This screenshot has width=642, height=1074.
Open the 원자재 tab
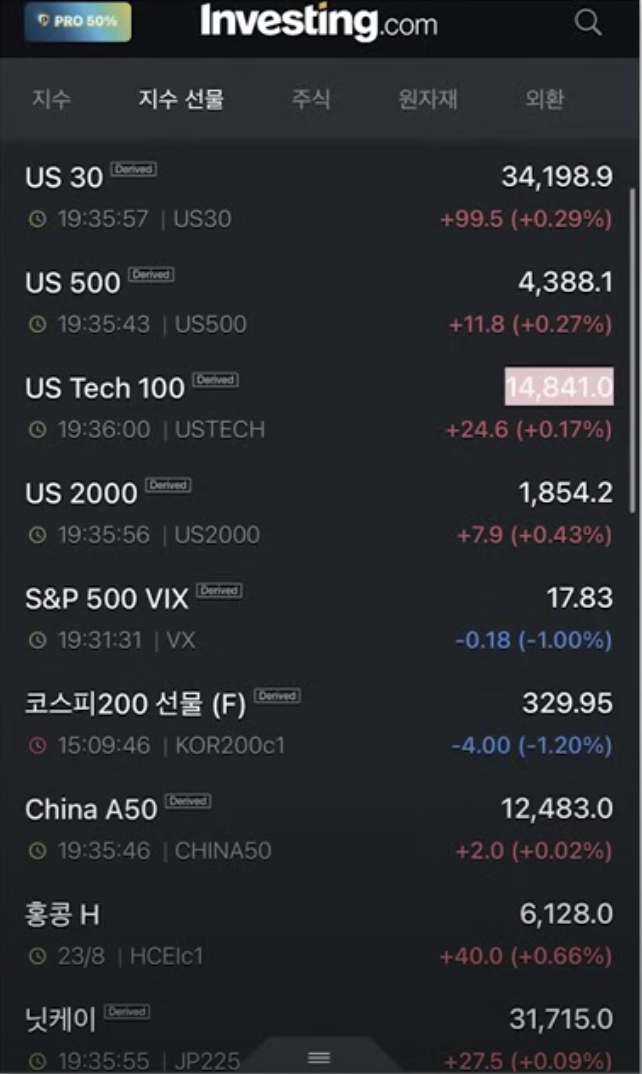pos(428,99)
